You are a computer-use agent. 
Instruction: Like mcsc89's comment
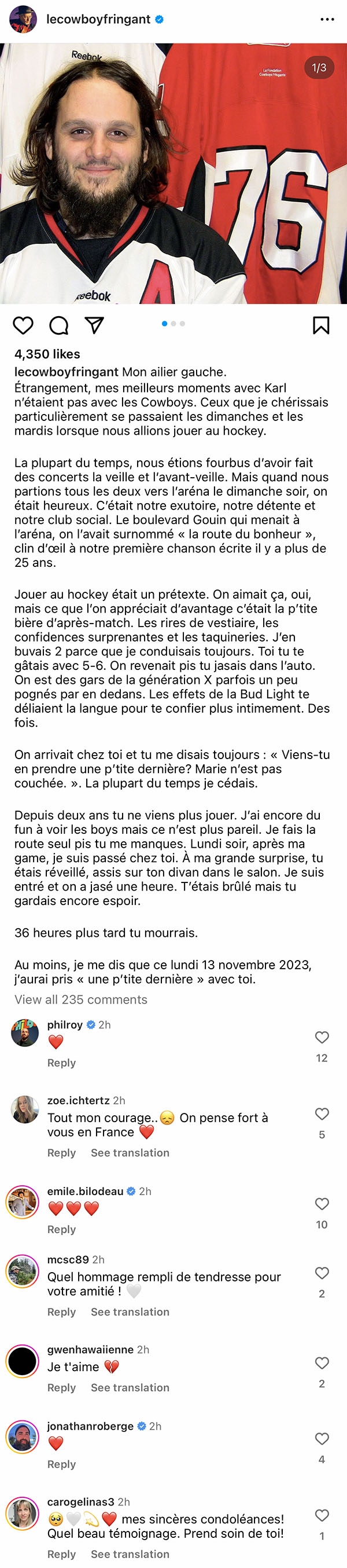tap(322, 1273)
